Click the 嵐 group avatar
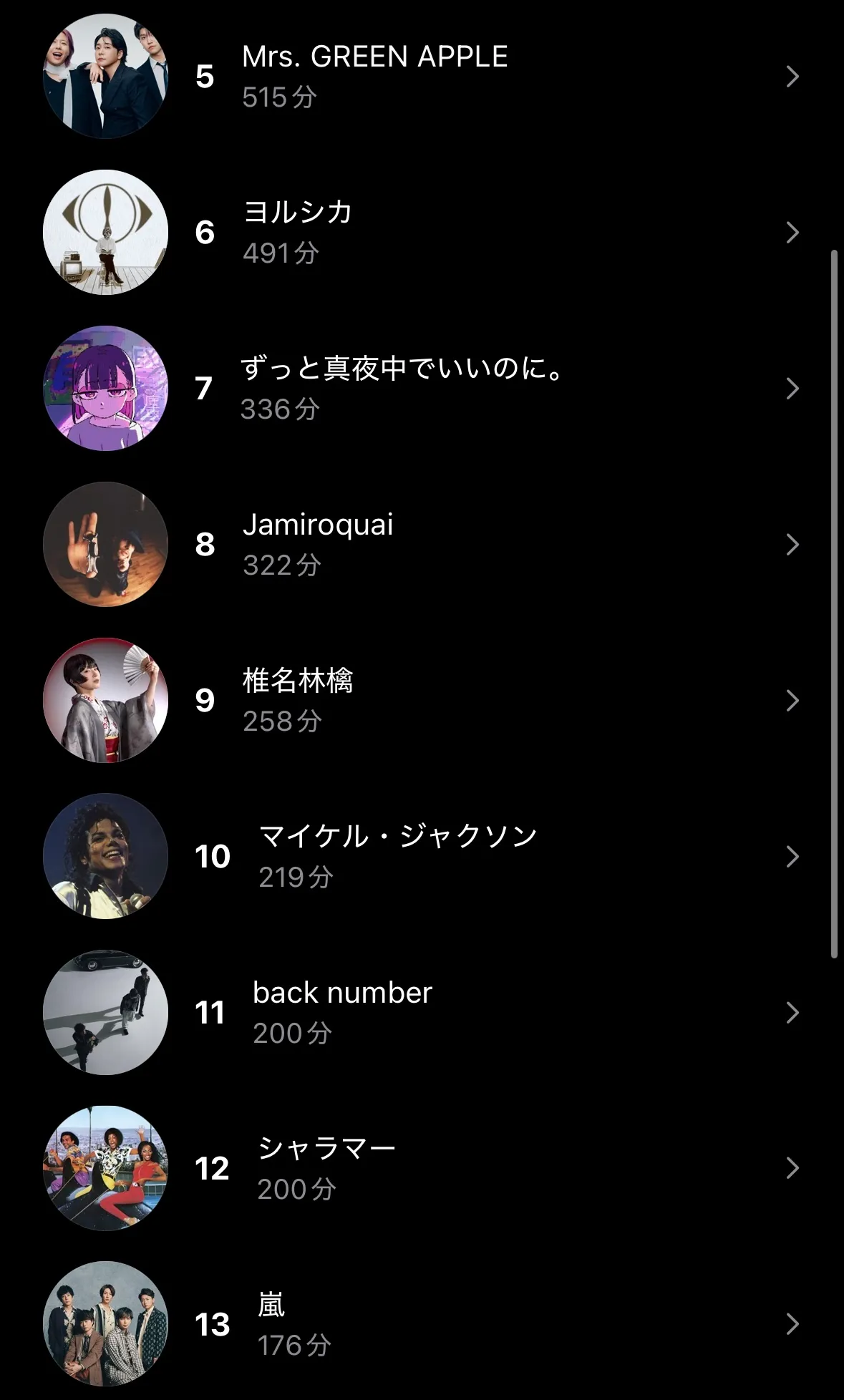Screen dimensions: 844x1400 point(105,1325)
